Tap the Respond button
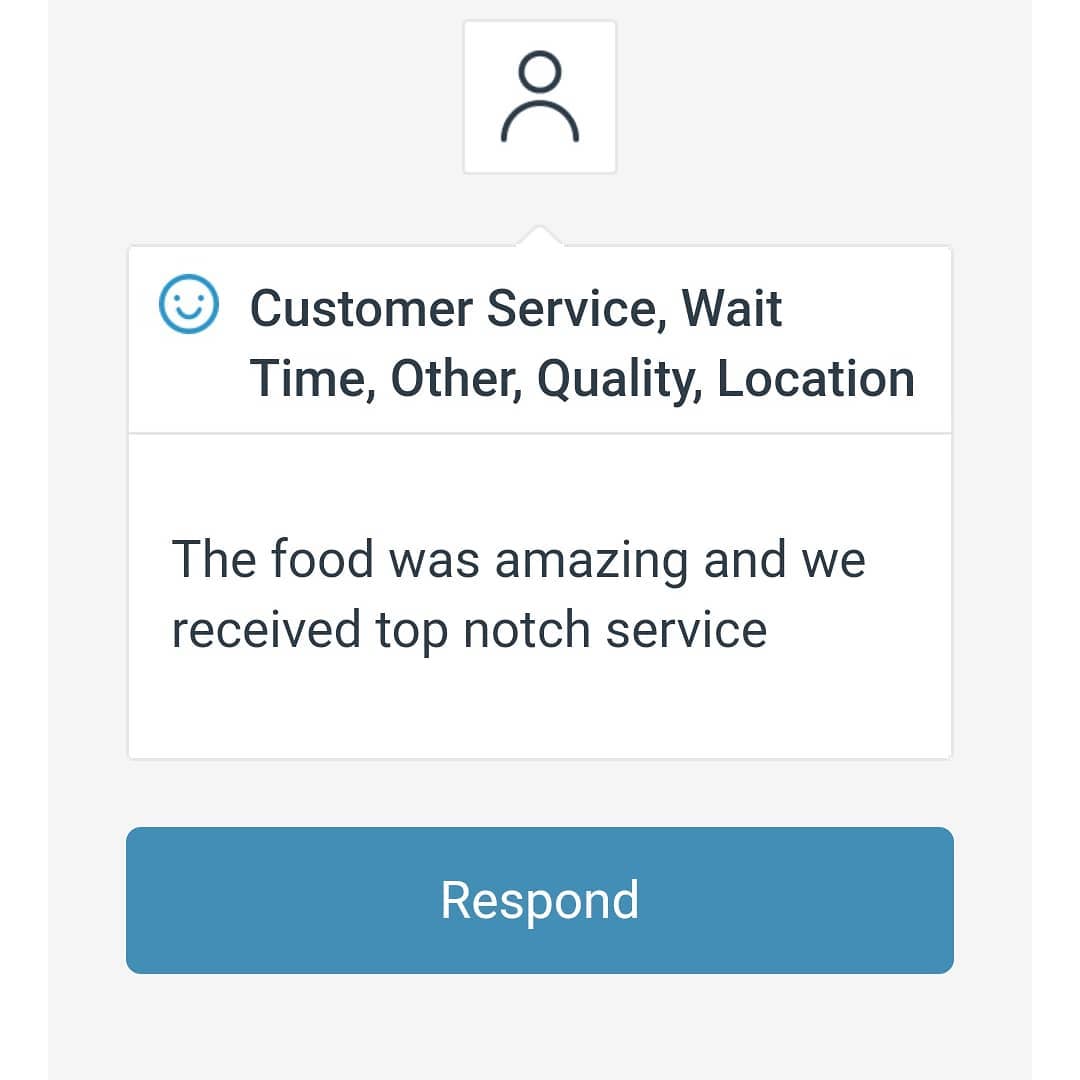 539,900
